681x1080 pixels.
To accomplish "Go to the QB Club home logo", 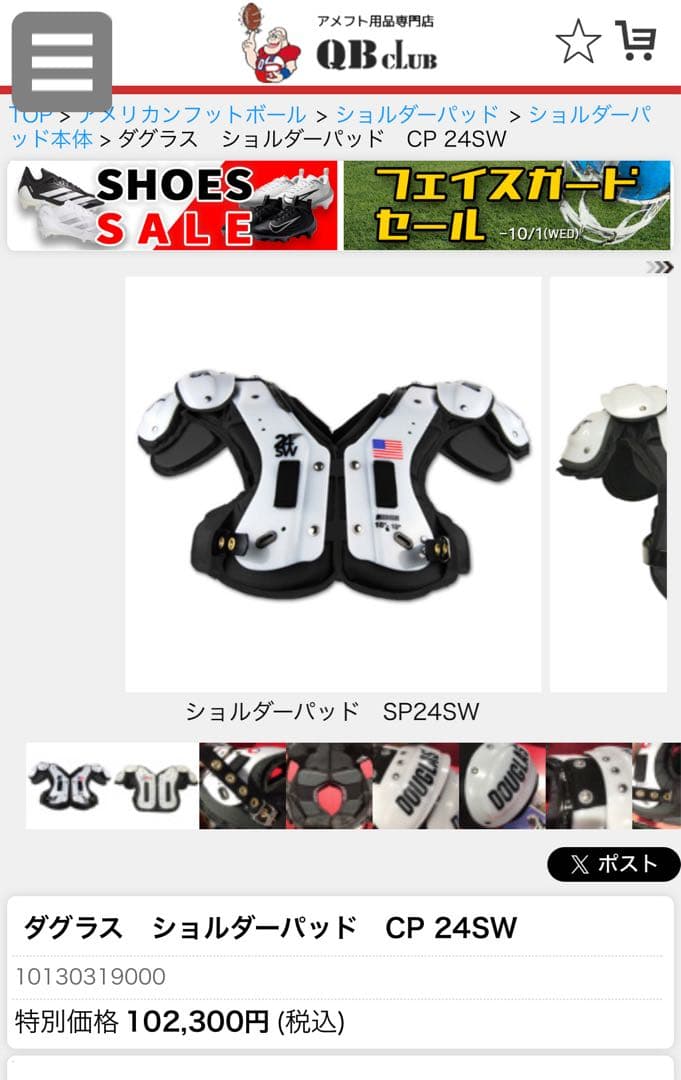I will click(340, 43).
